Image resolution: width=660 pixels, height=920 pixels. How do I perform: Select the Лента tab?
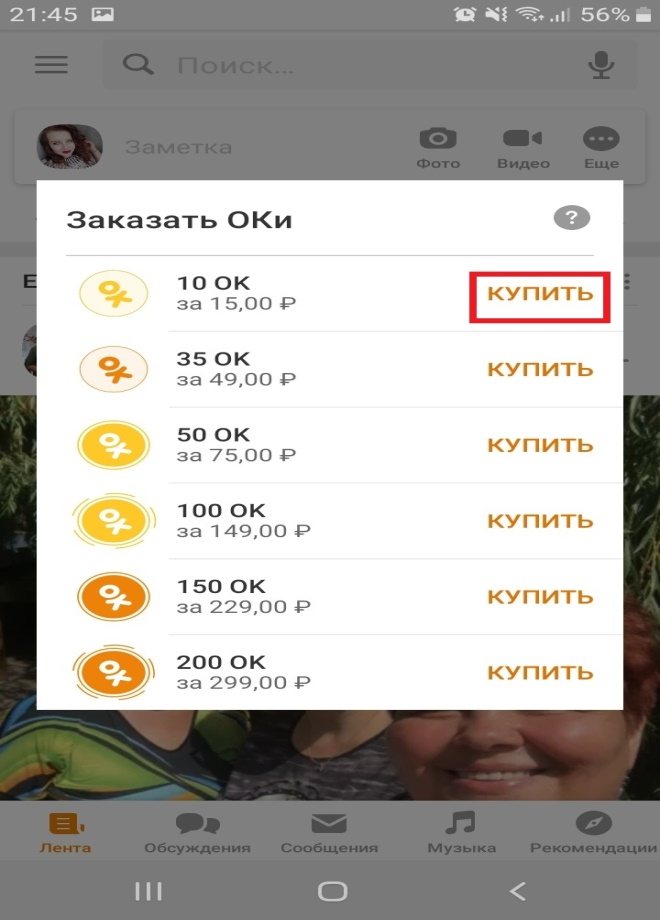[x=66, y=832]
